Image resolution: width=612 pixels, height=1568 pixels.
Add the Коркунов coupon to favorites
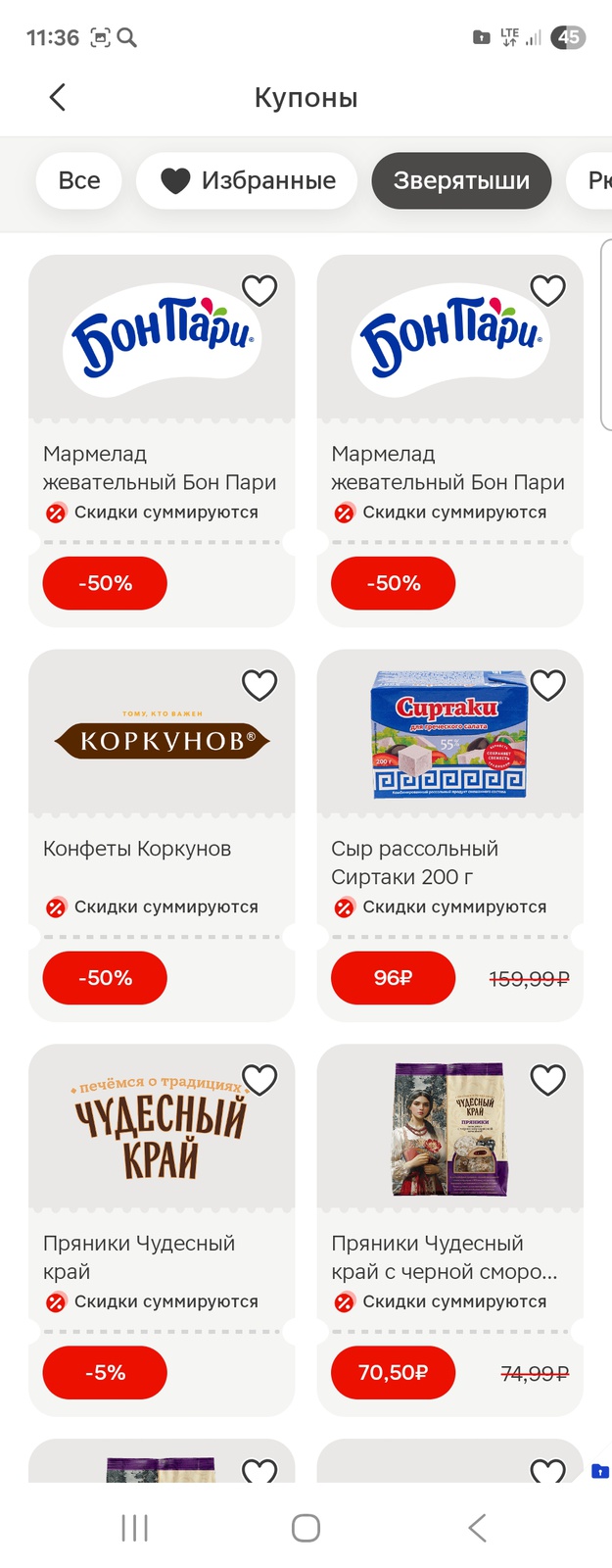[259, 685]
